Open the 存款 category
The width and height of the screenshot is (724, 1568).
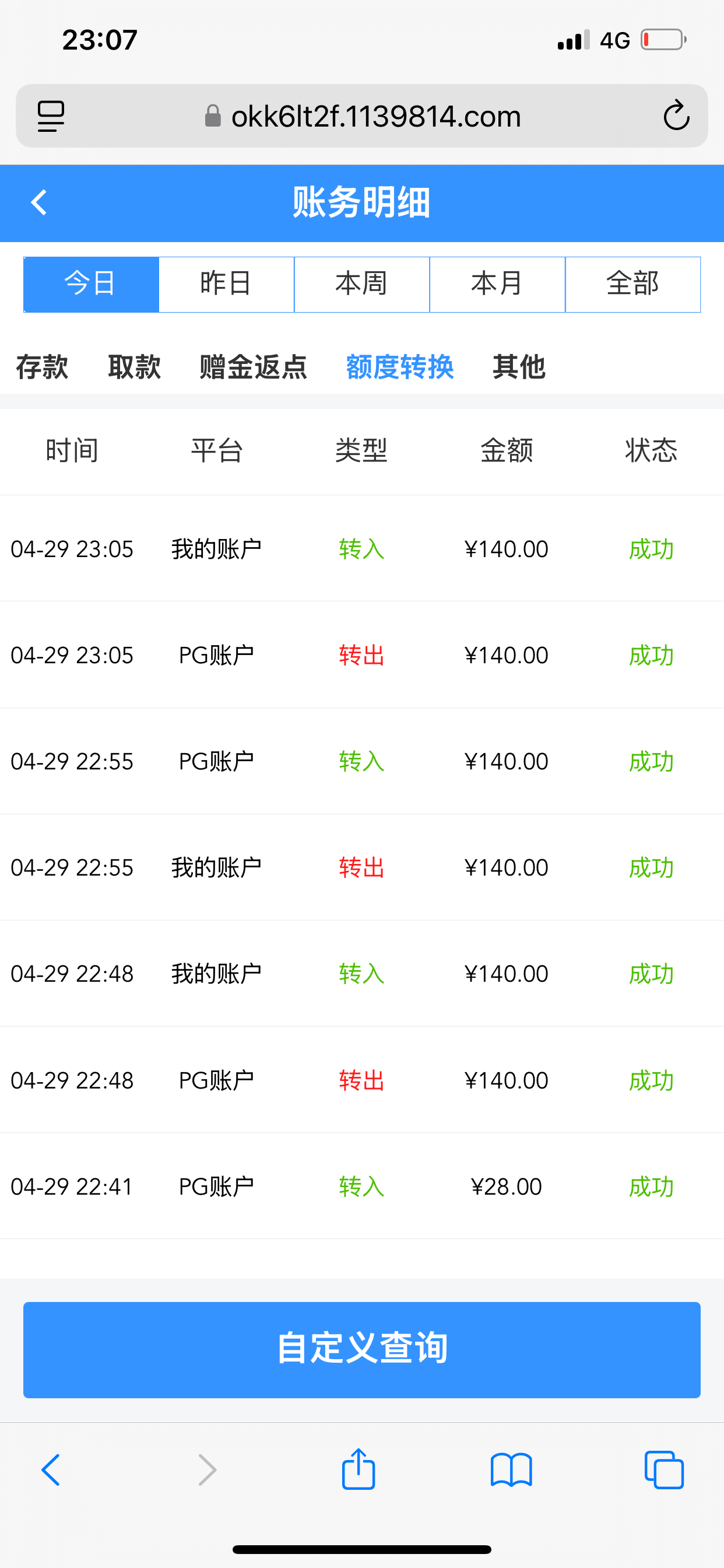pyautogui.click(x=42, y=367)
